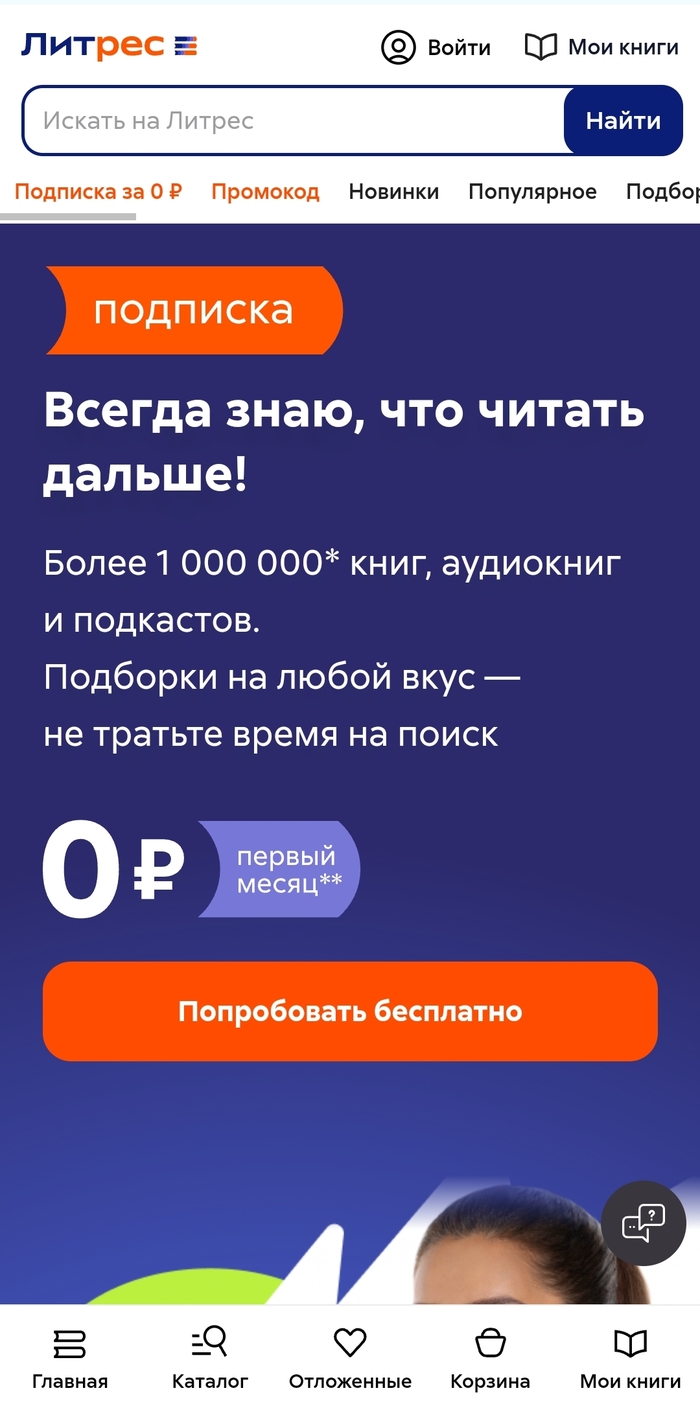
Task: Tap Попробовать бесплатно button
Action: [350, 1011]
